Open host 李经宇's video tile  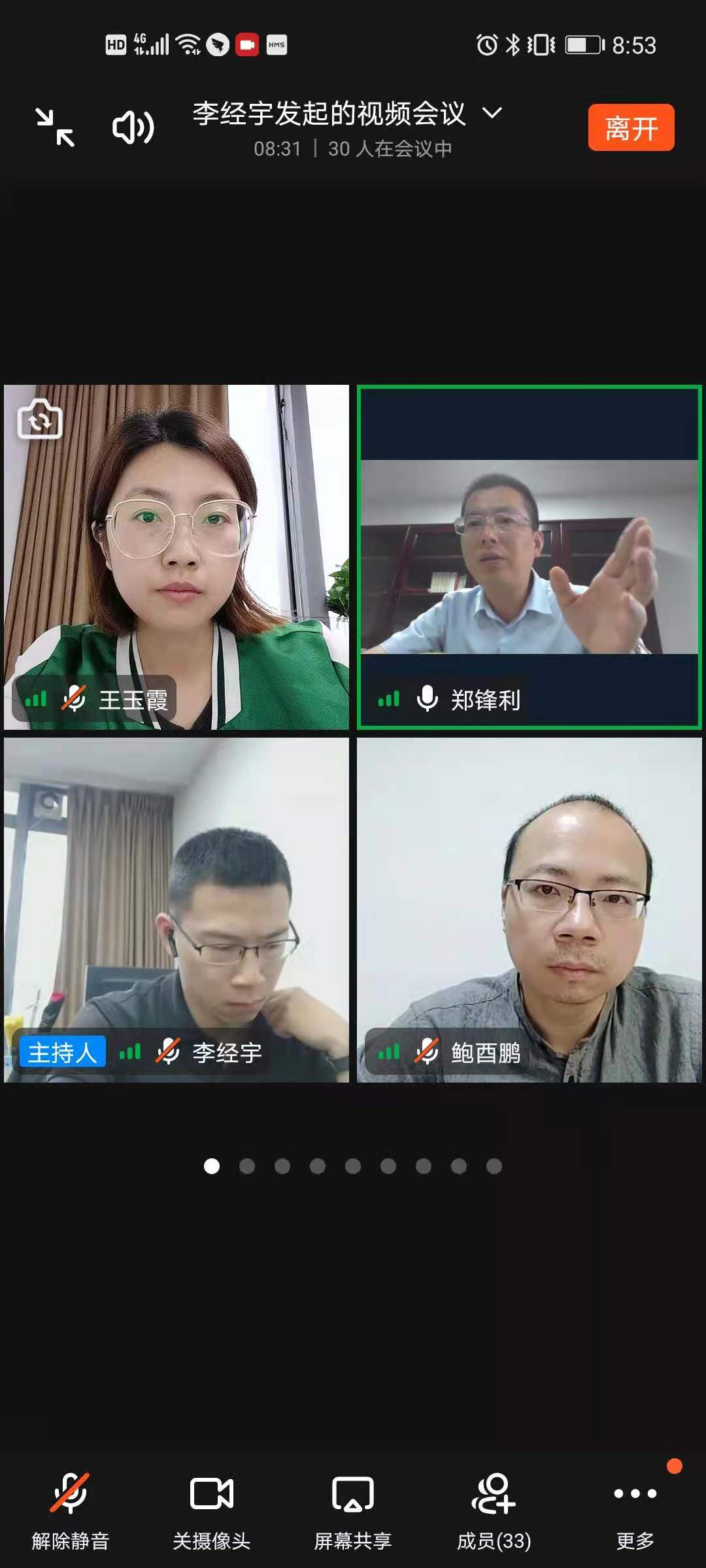(x=176, y=909)
